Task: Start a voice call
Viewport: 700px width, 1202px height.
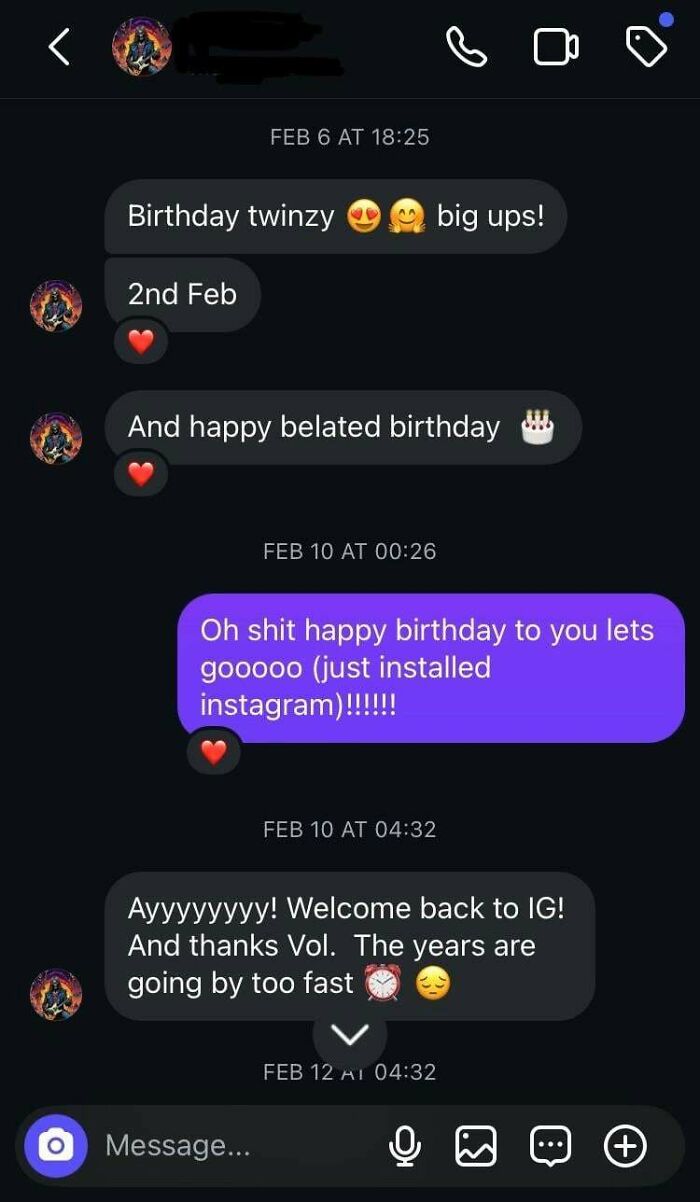Action: (466, 47)
